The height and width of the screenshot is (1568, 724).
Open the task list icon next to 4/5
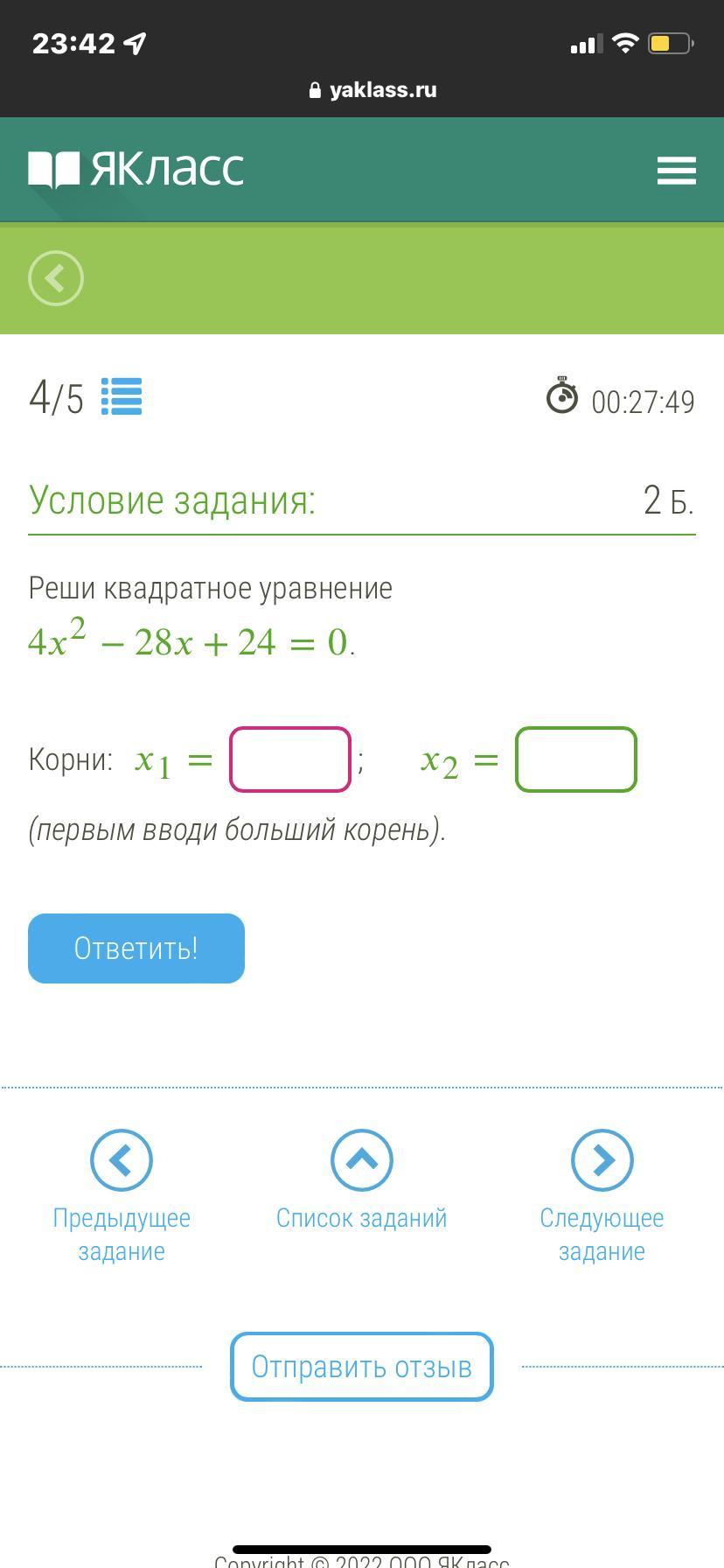pyautogui.click(x=122, y=396)
